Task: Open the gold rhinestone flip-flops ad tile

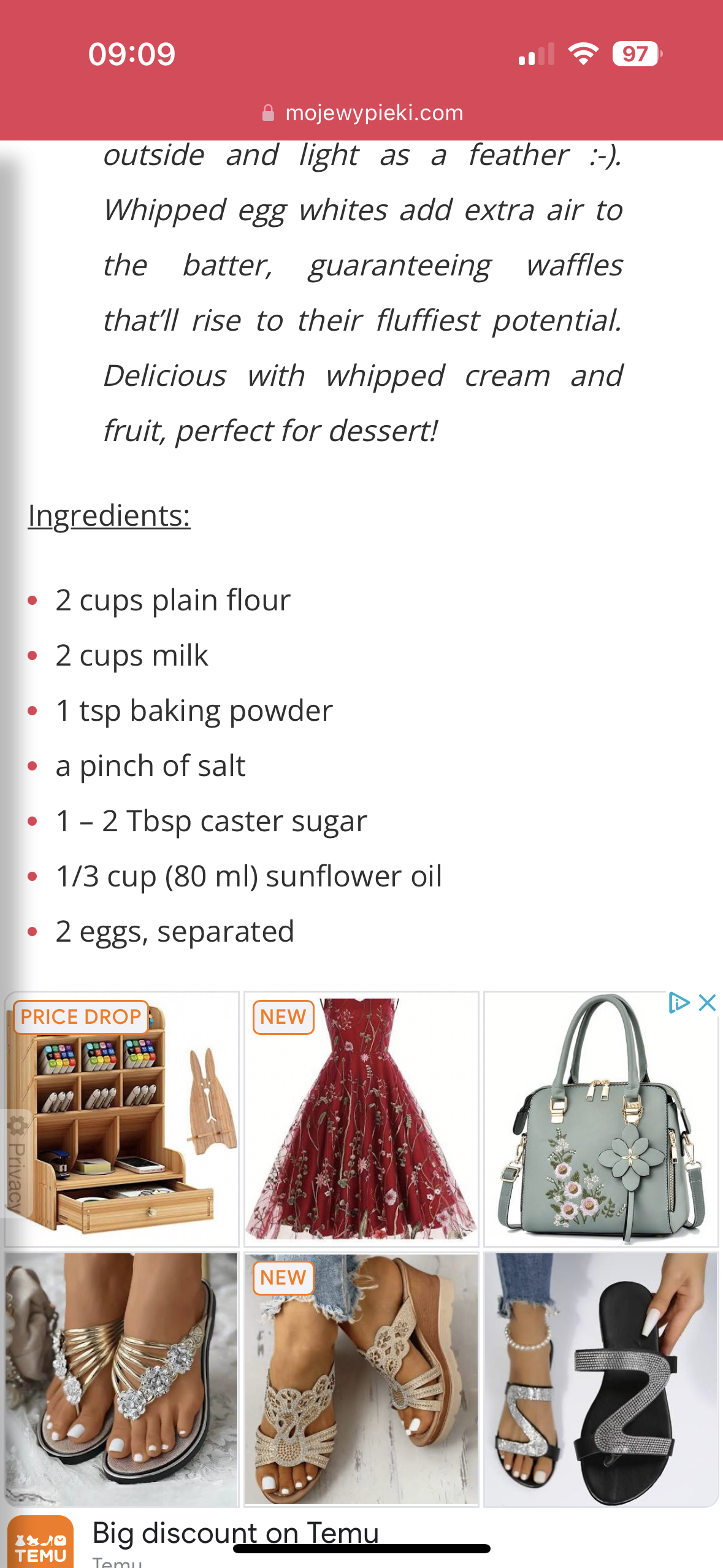Action: 121,1379
